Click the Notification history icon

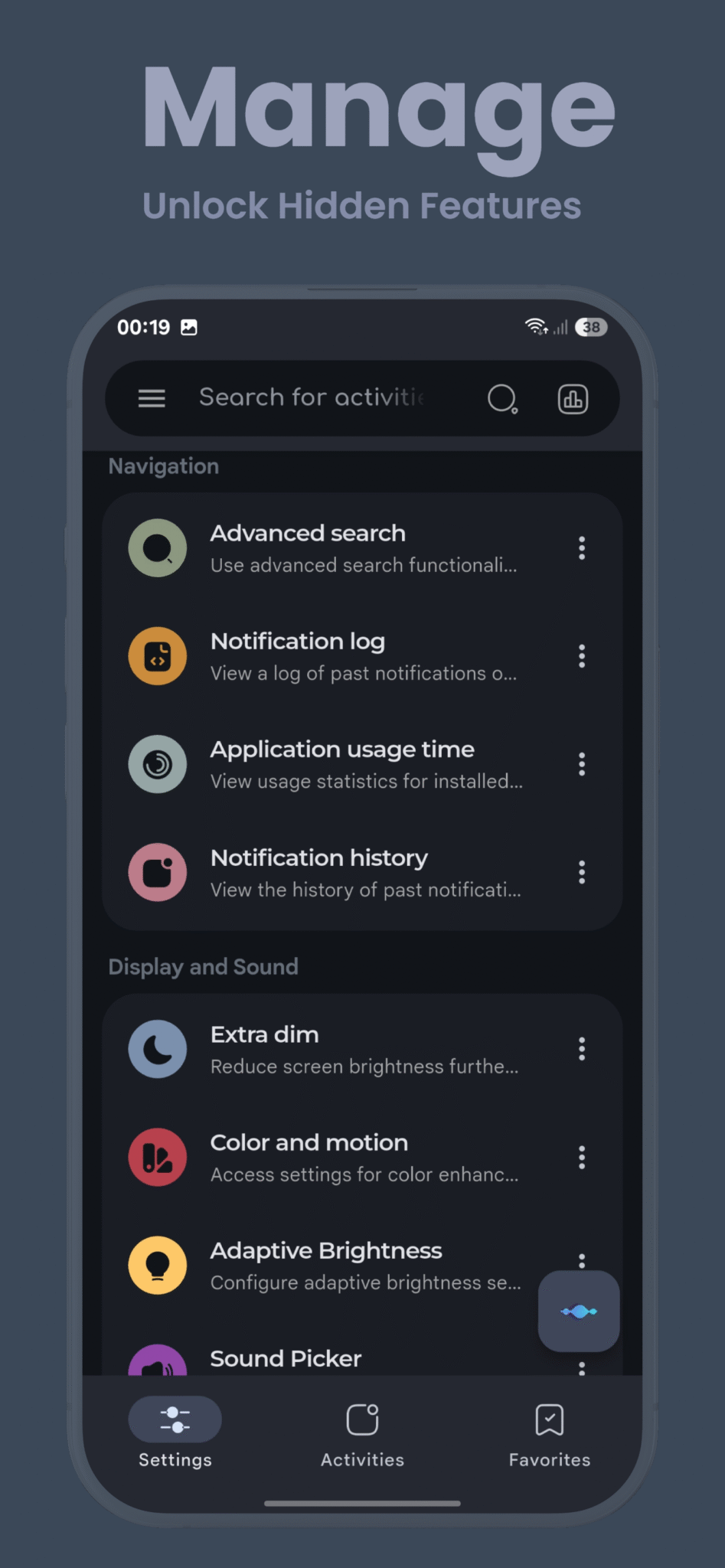[x=157, y=872]
